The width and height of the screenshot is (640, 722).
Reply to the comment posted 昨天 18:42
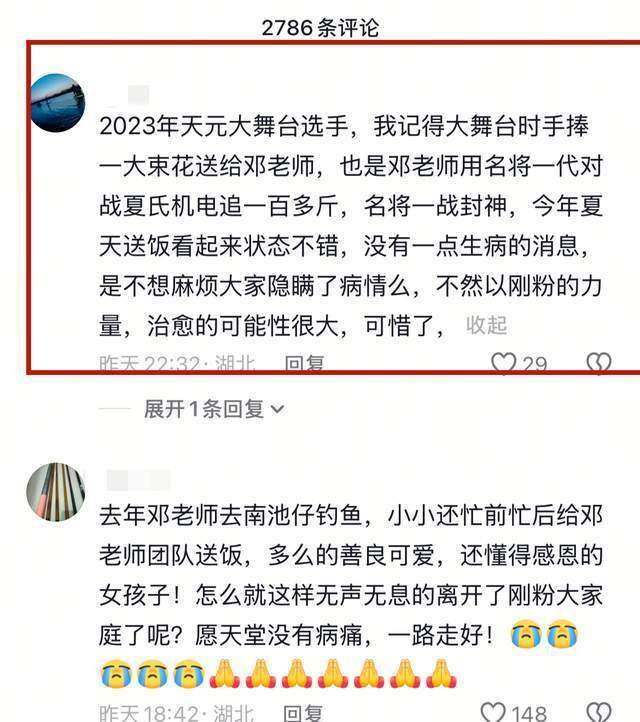(304, 713)
